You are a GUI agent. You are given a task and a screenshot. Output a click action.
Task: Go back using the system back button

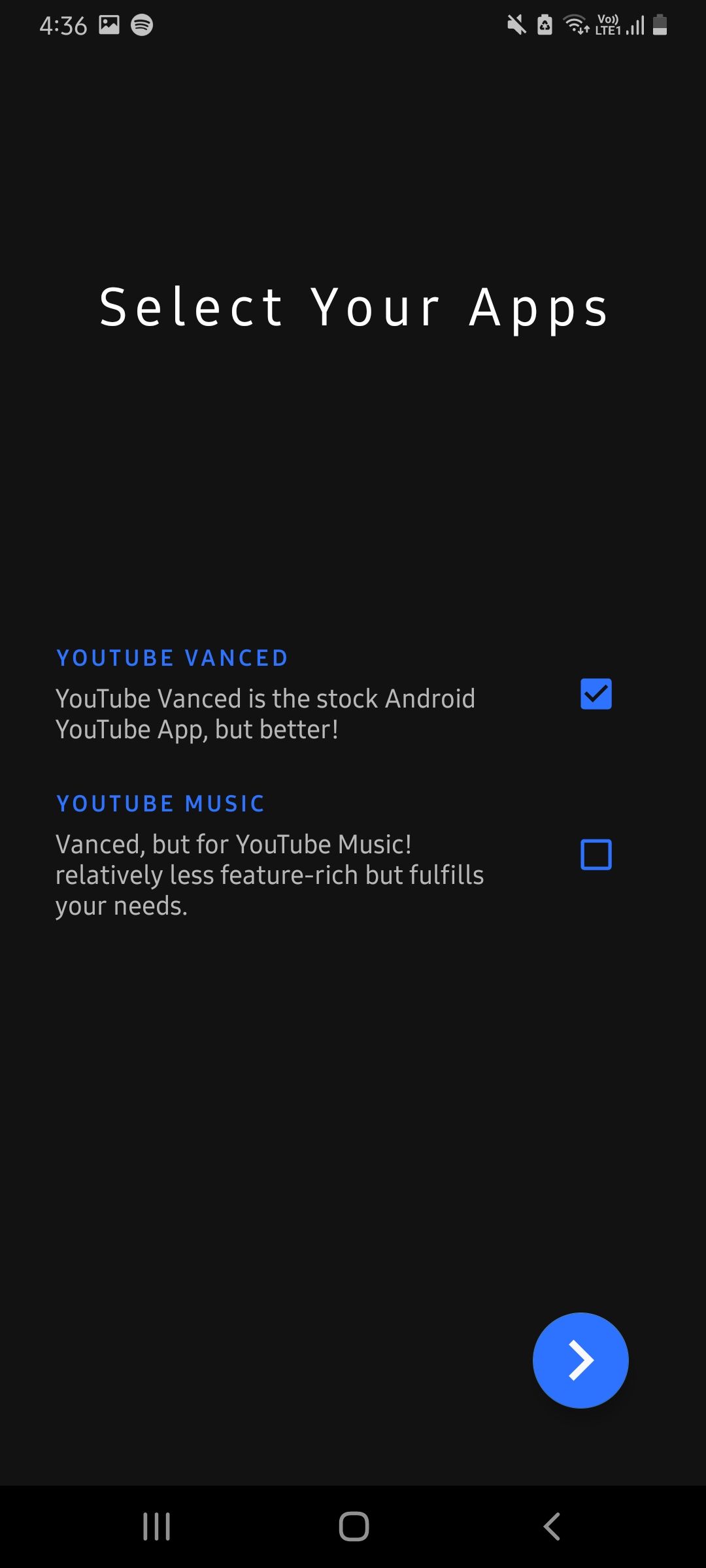click(x=552, y=1526)
